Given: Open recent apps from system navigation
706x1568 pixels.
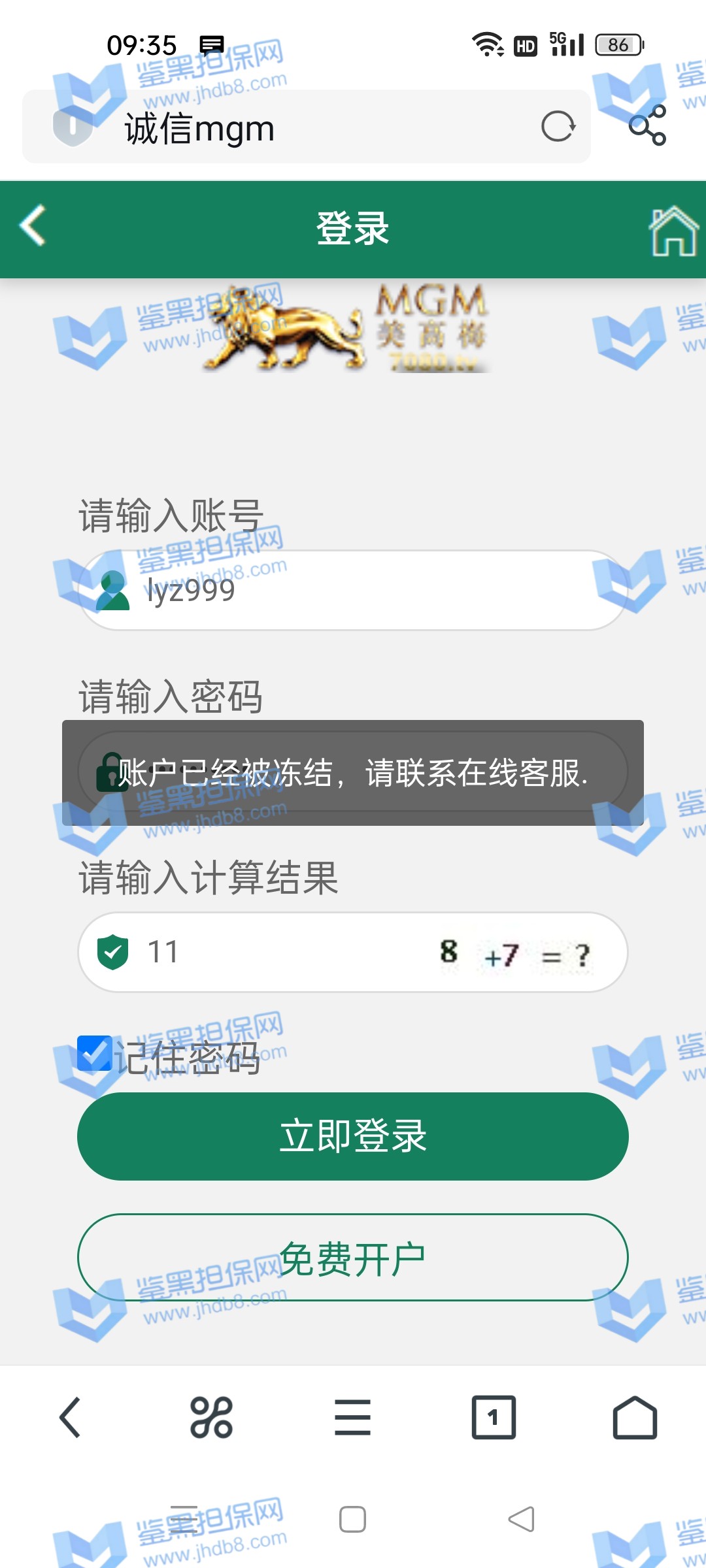Looking at the screenshot, I should coord(184,1520).
